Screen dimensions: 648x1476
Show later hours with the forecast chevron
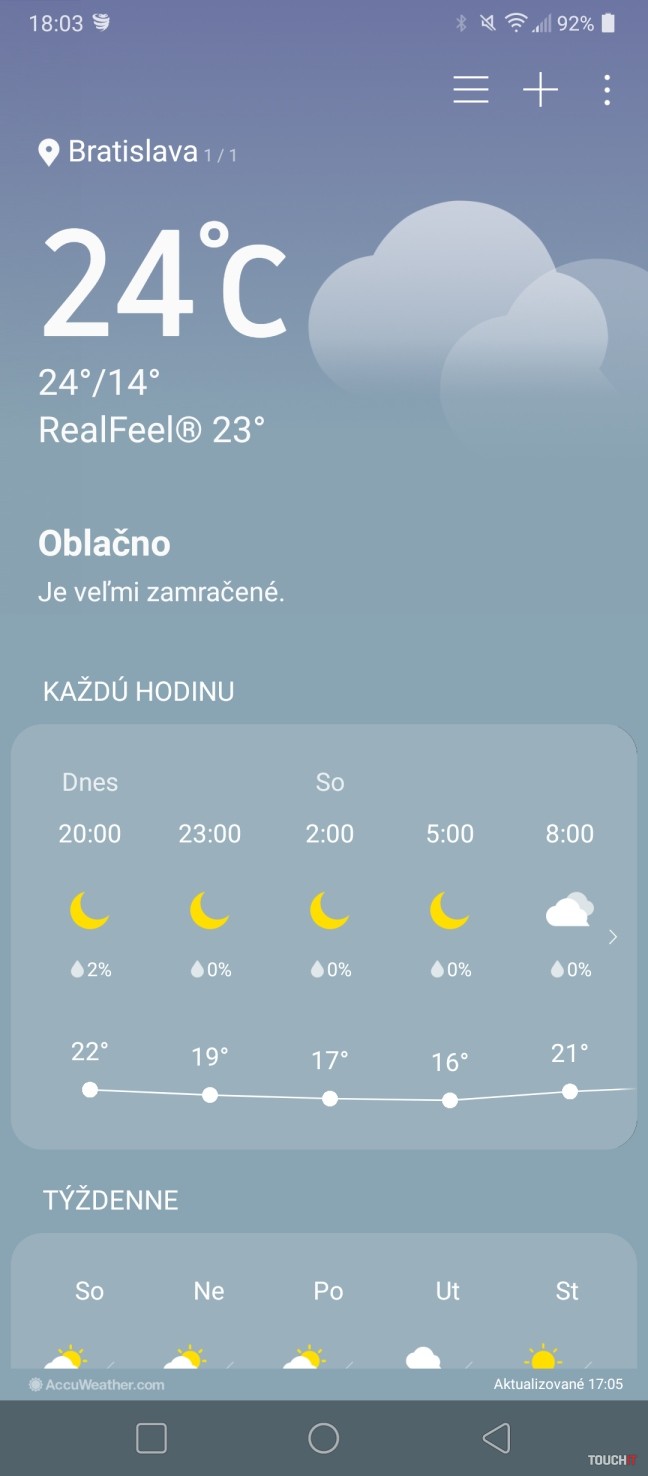tap(613, 937)
